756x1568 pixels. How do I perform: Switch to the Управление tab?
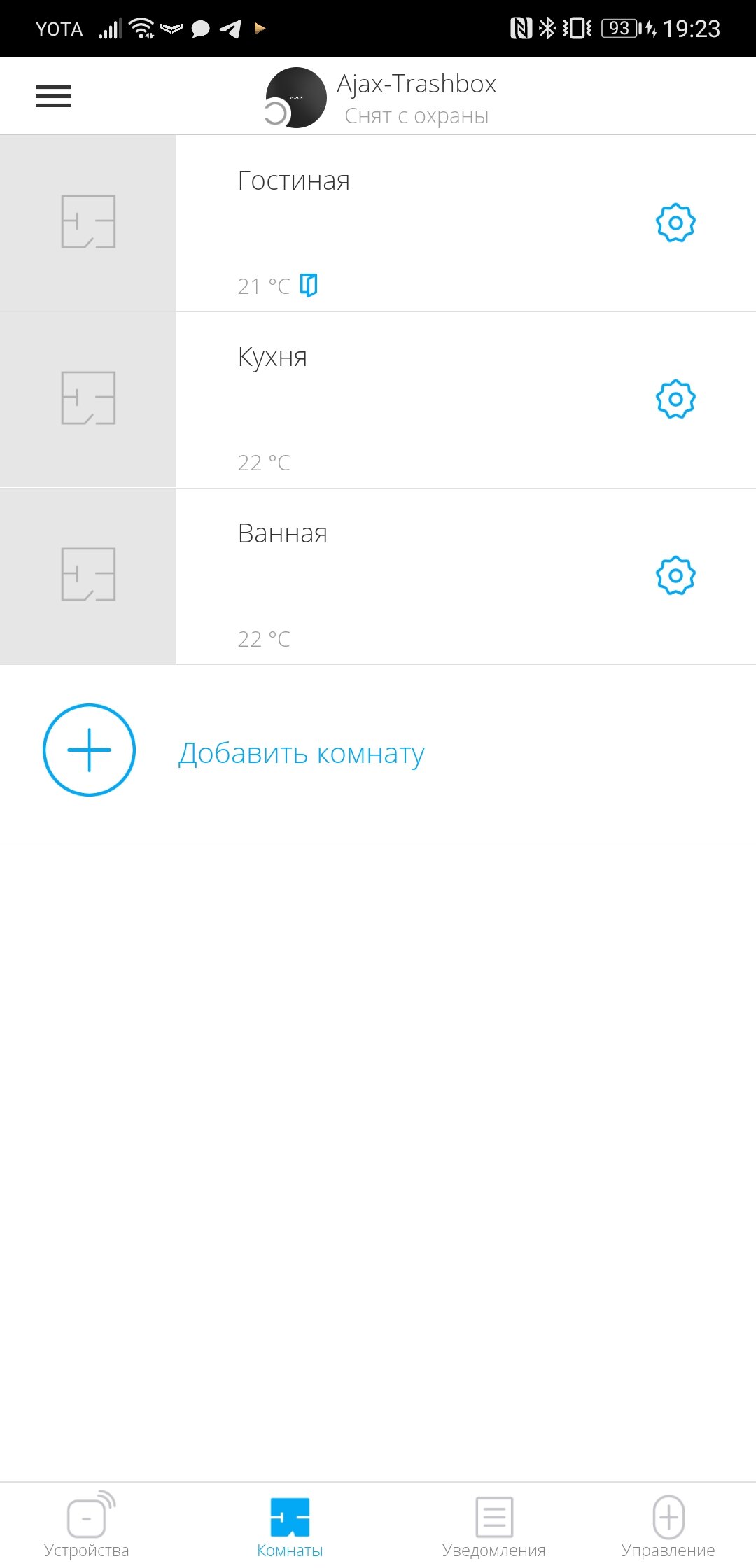(x=668, y=1526)
